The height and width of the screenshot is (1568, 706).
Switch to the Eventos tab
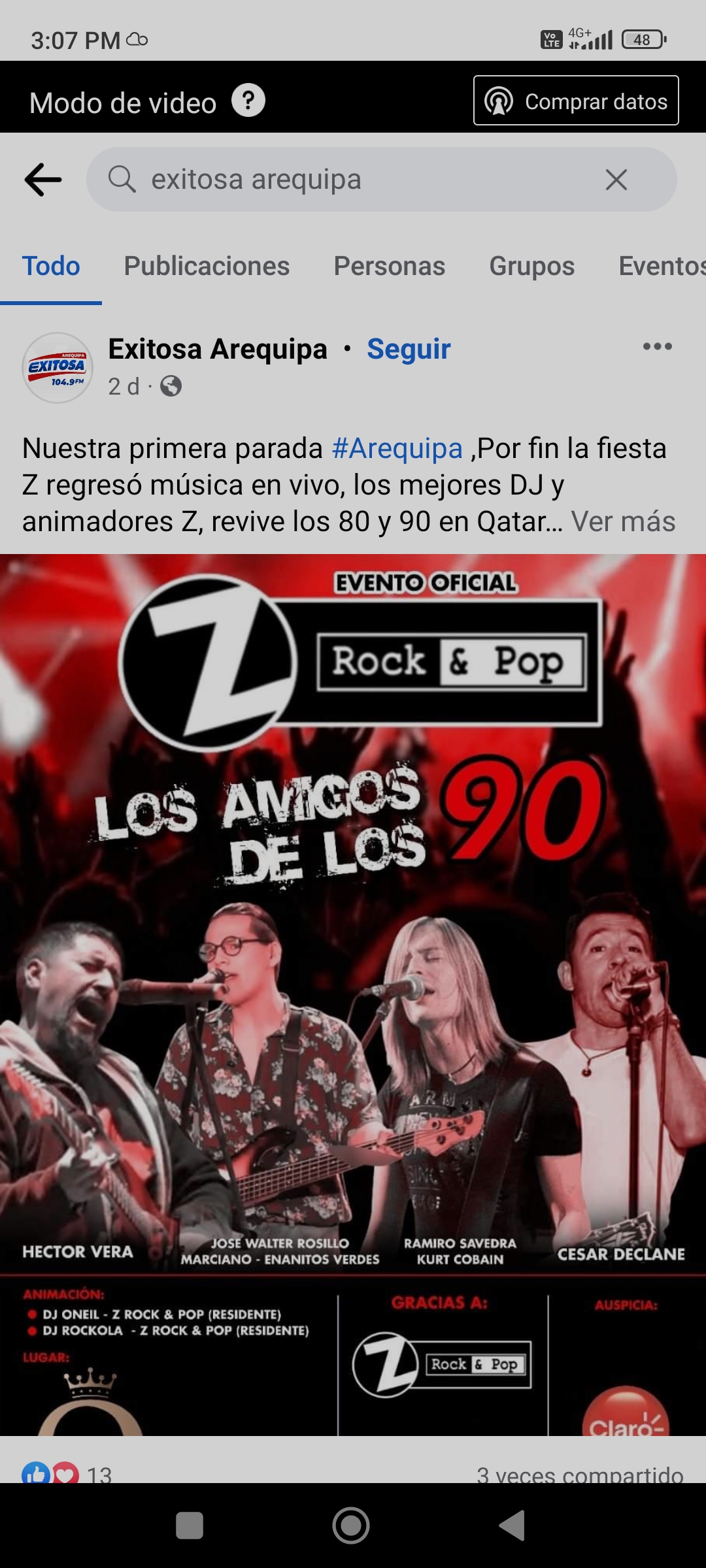point(660,266)
